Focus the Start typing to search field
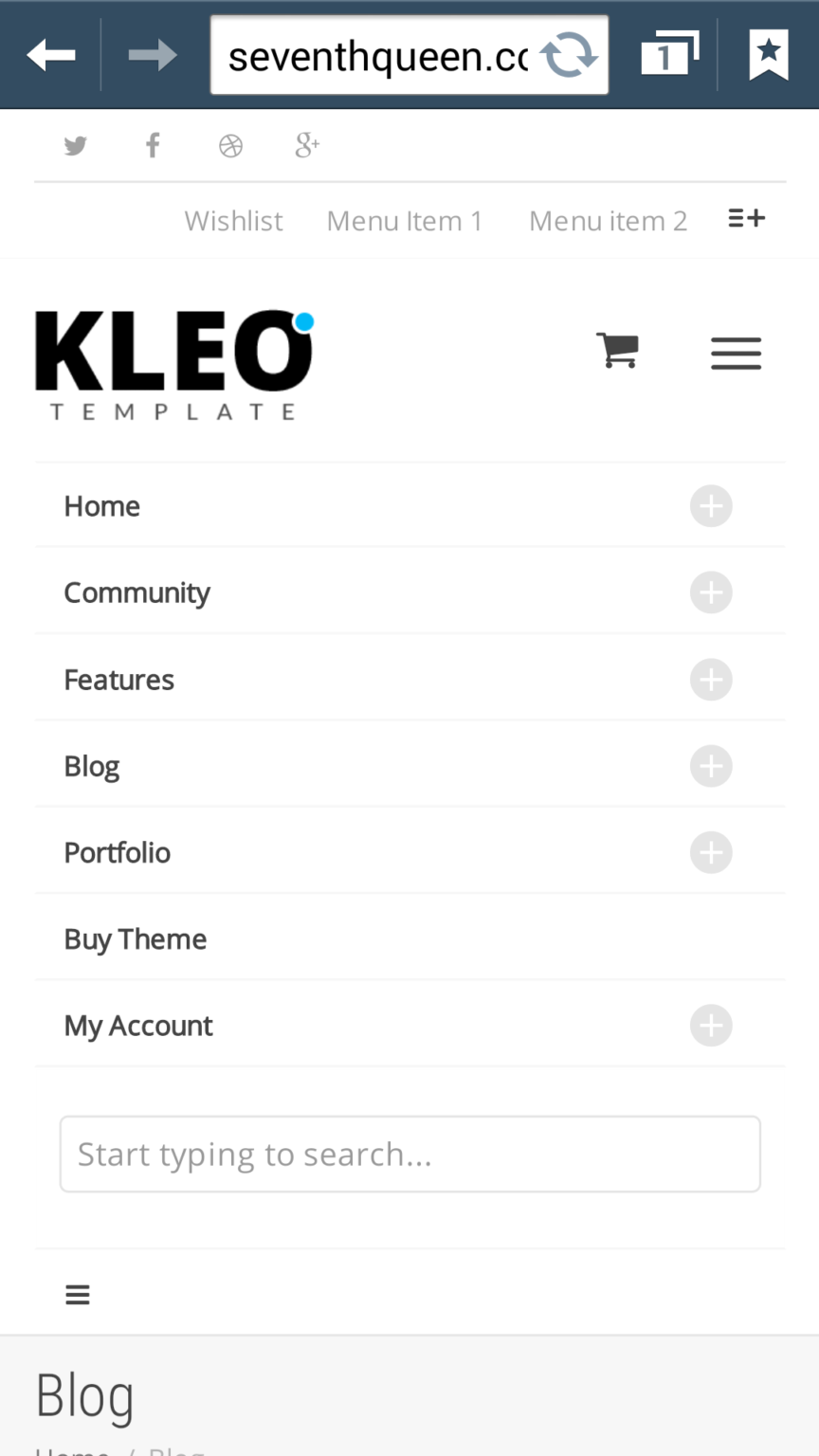This screenshot has width=819, height=1456. coord(409,1155)
